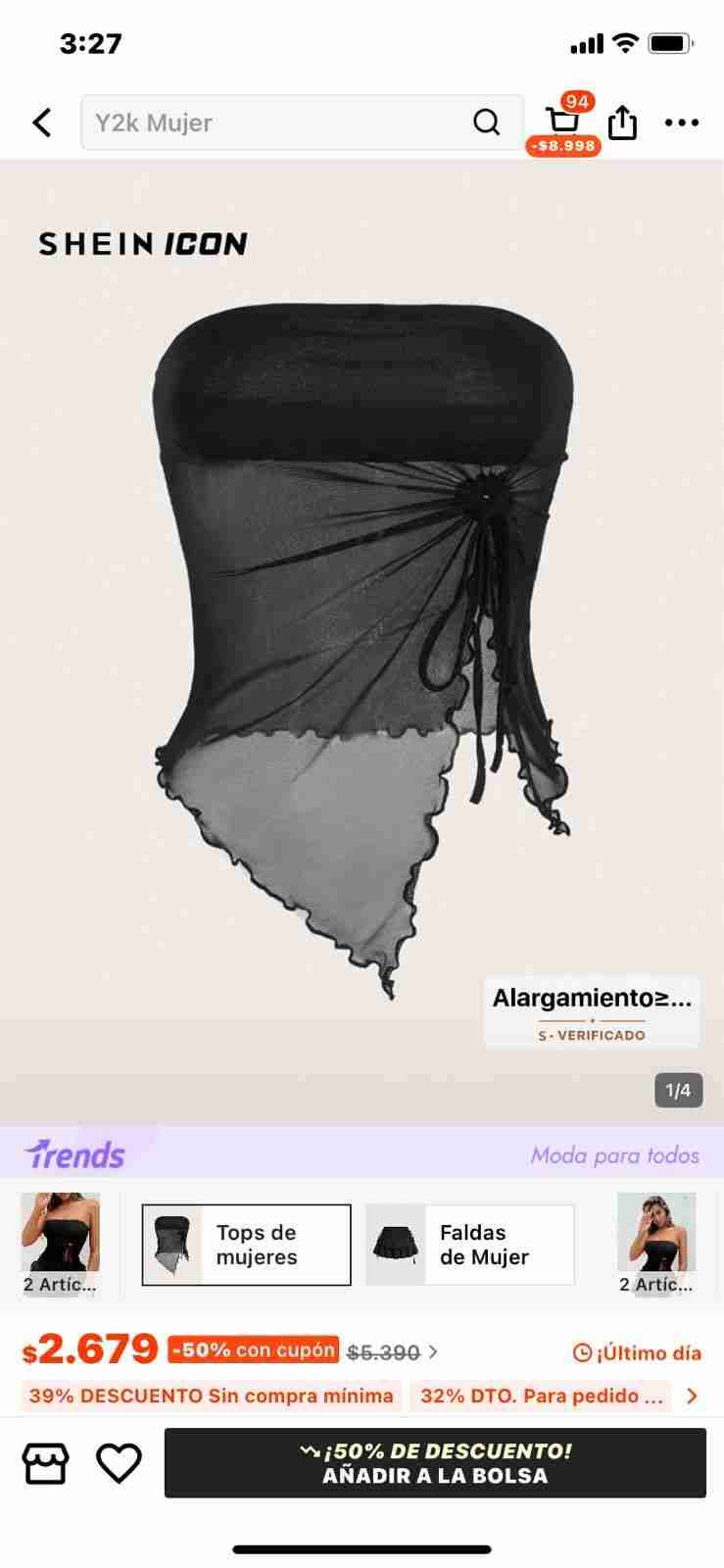The width and height of the screenshot is (724, 1568).
Task: View price details next to $5.390
Action: click(x=433, y=1352)
